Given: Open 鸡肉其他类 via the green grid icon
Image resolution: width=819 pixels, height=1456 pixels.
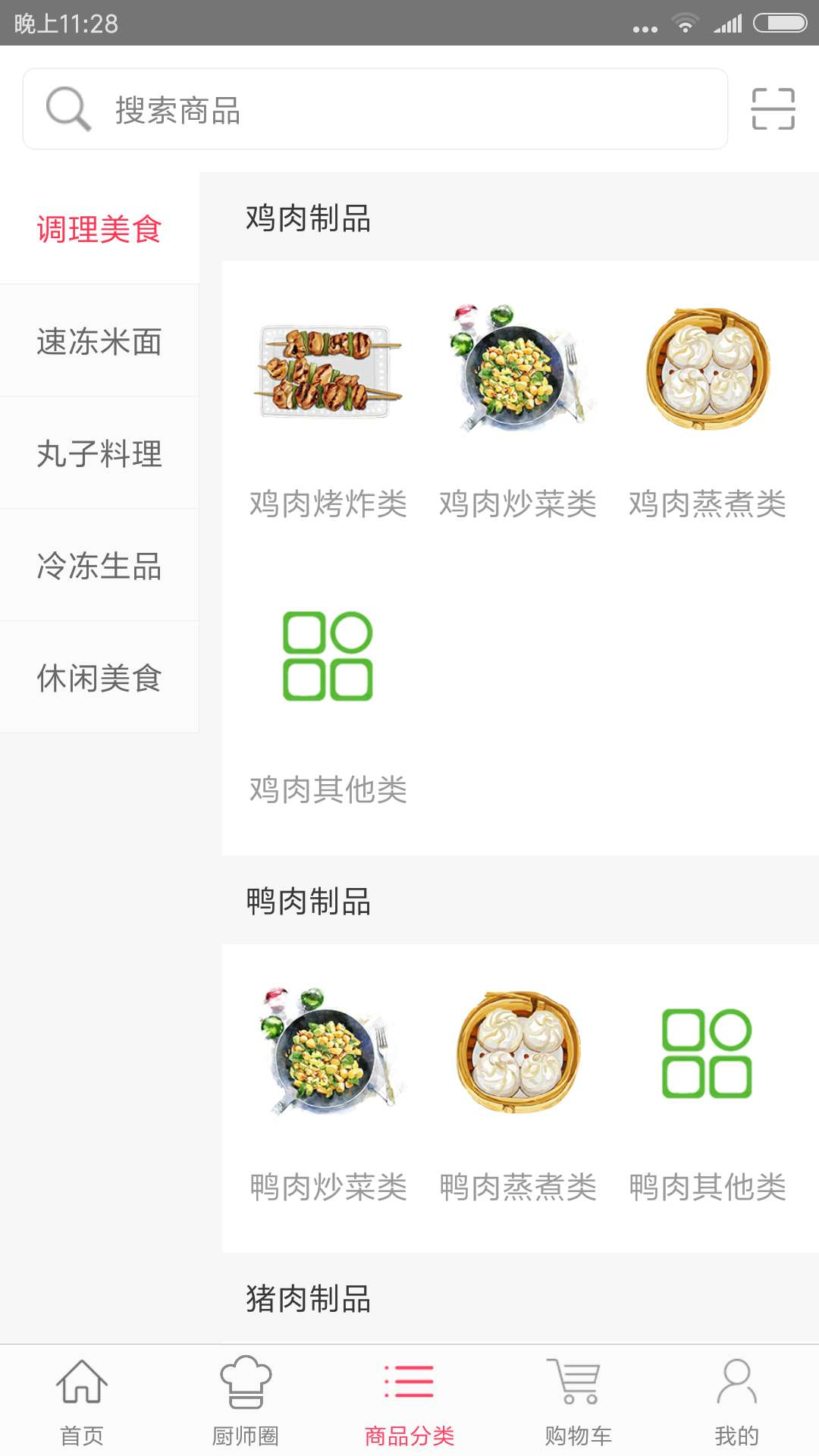Looking at the screenshot, I should click(327, 658).
